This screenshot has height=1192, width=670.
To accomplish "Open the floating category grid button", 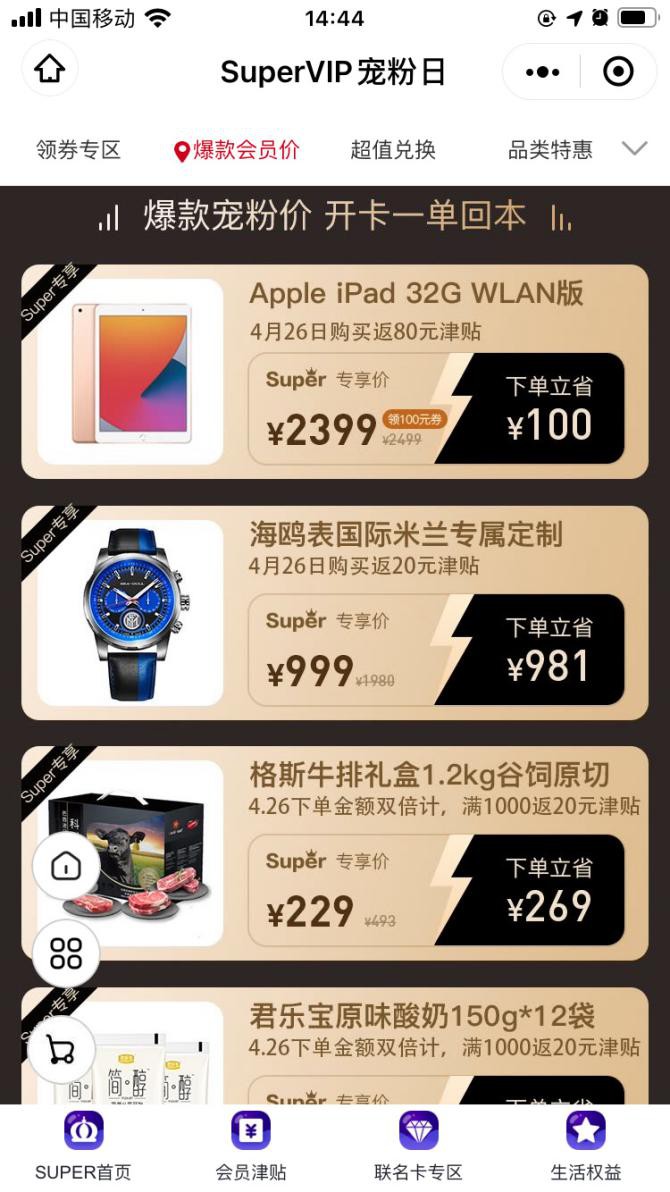I will point(66,953).
